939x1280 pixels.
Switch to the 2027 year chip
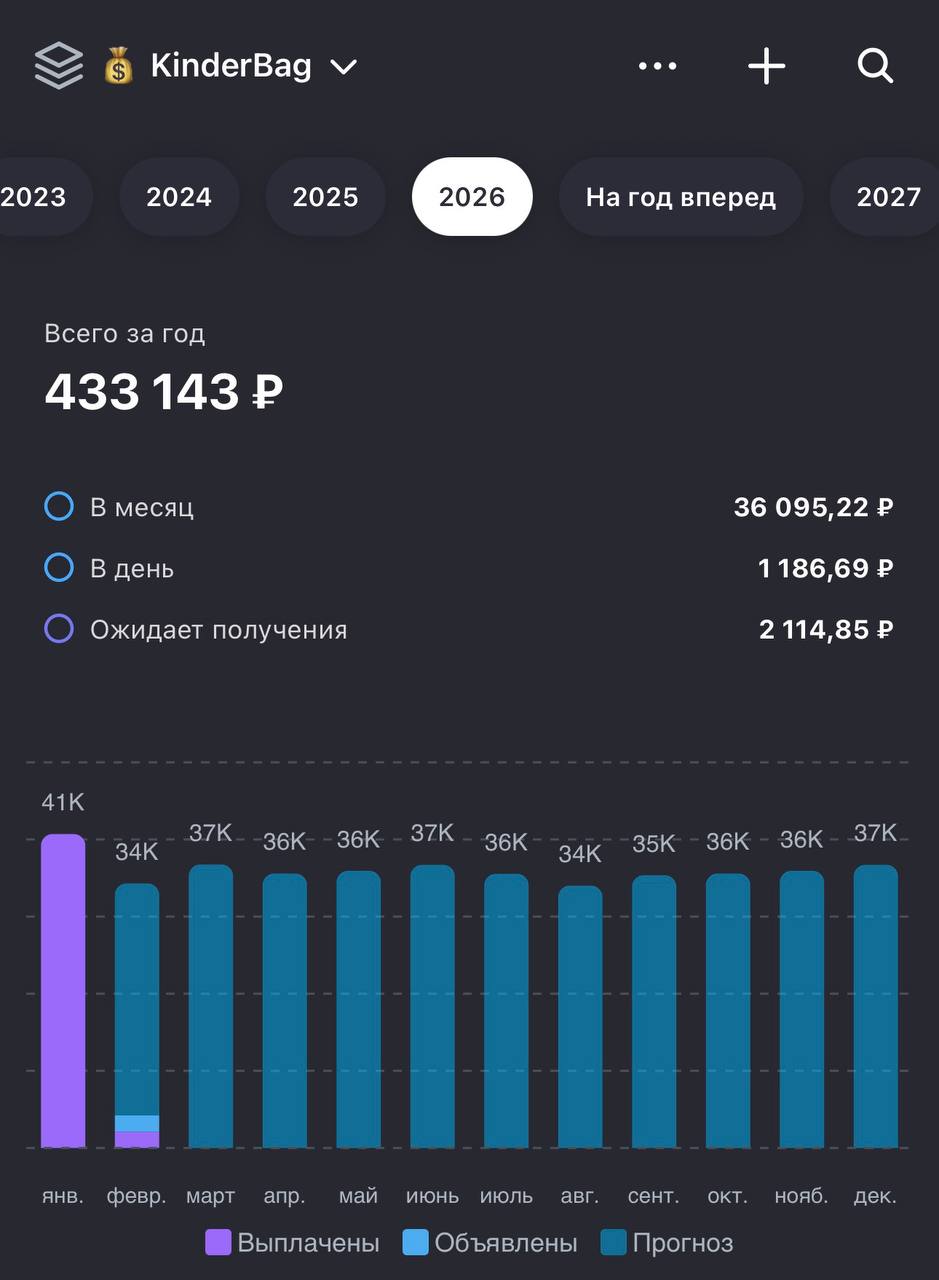(887, 197)
